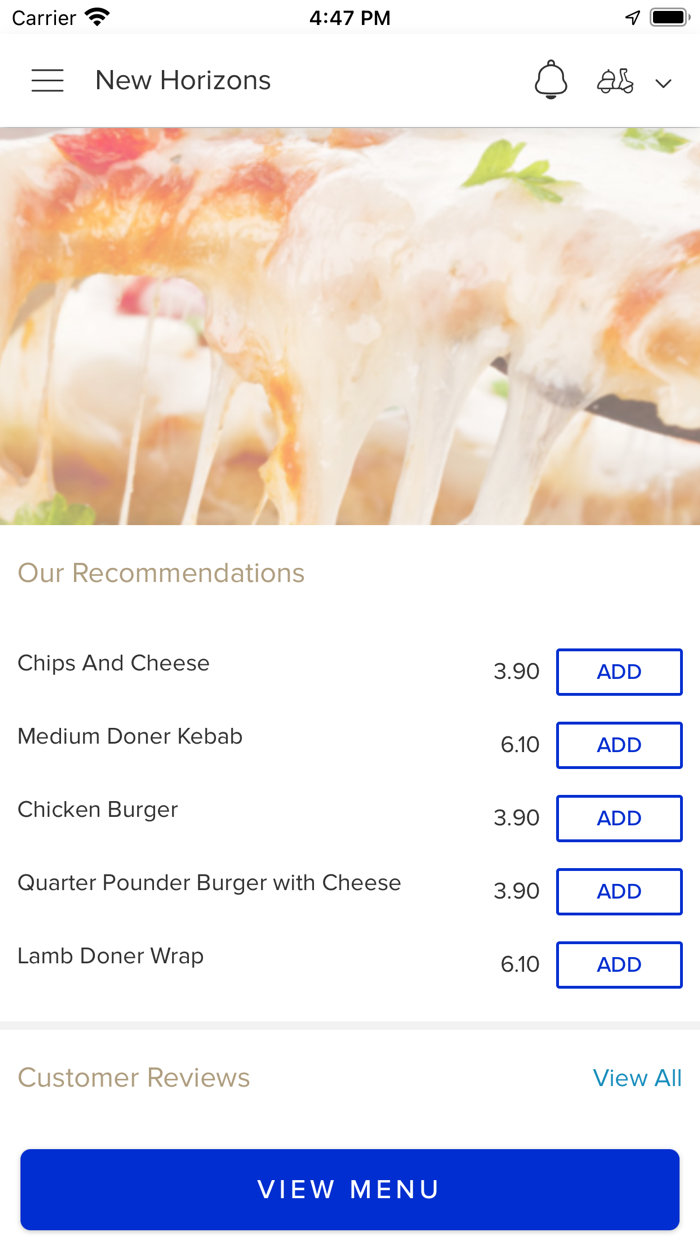This screenshot has width=700, height=1244.
Task: Open the full menu with View Menu
Action: pos(350,1189)
